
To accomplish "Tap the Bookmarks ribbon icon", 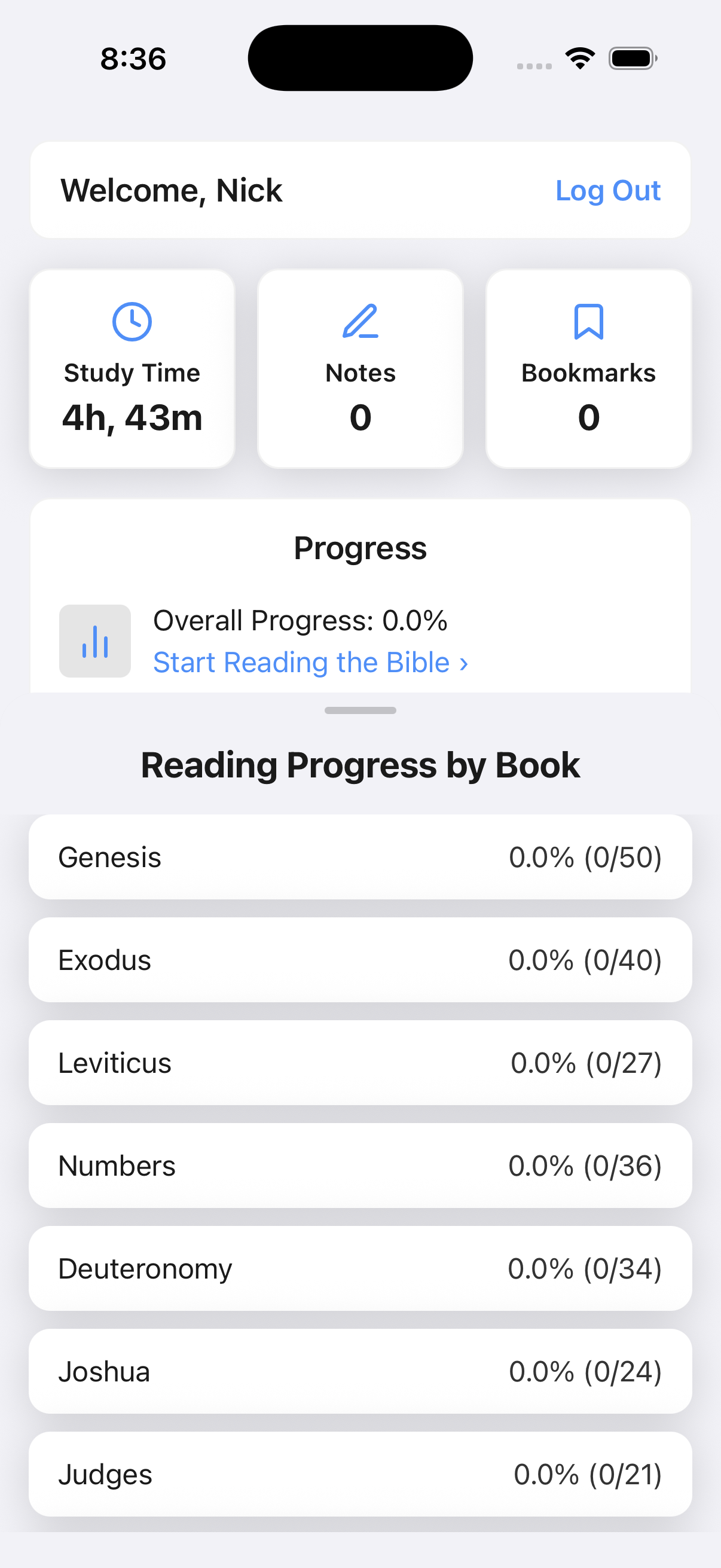I will [589, 321].
